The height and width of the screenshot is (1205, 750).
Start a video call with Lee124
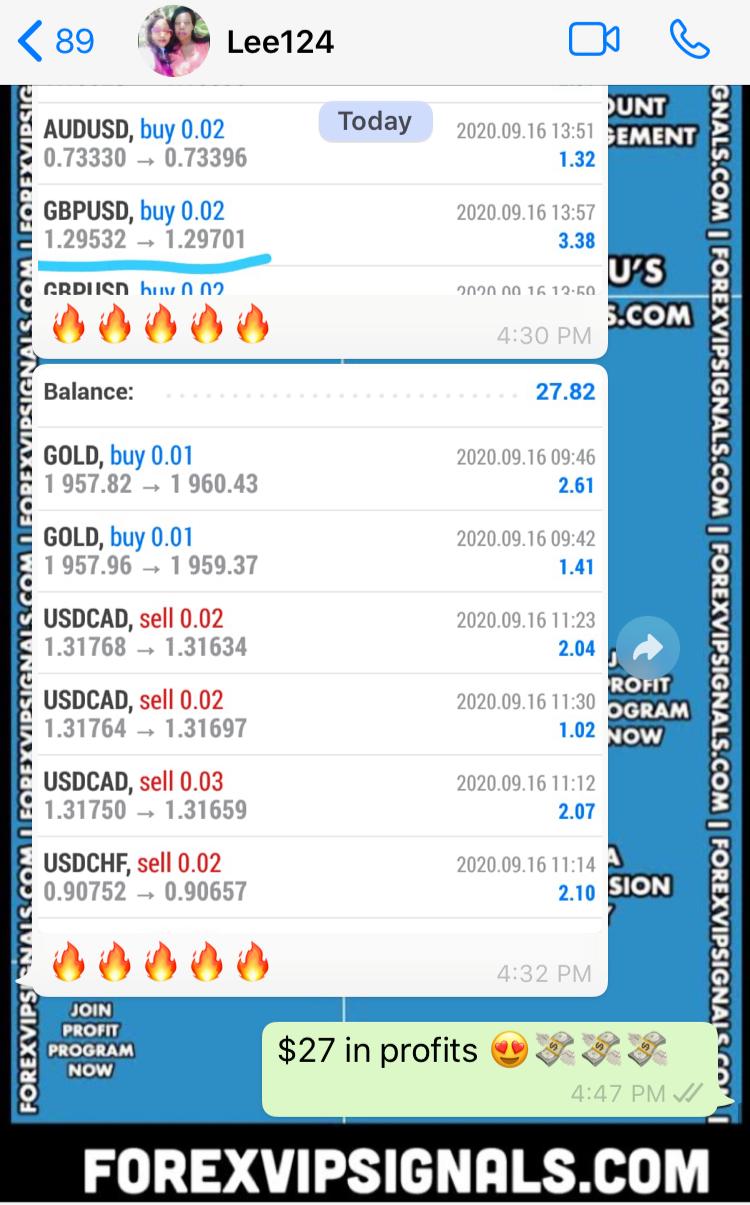point(594,40)
